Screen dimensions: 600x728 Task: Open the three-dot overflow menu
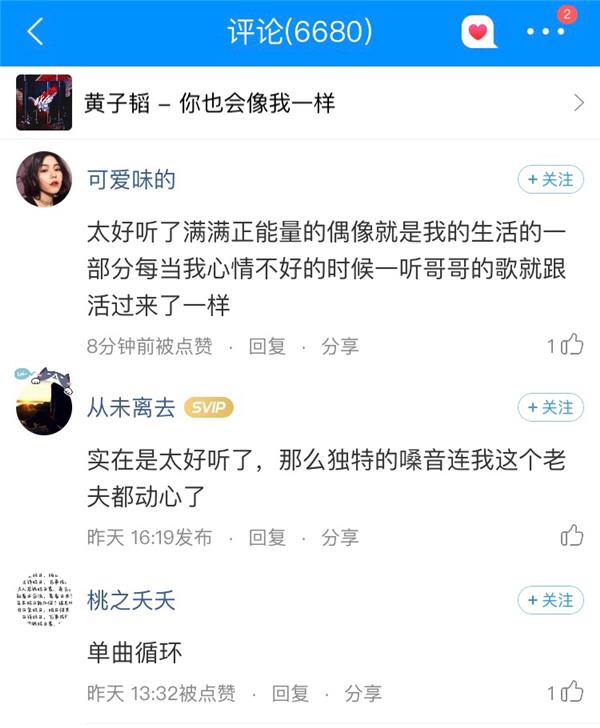coord(546,33)
